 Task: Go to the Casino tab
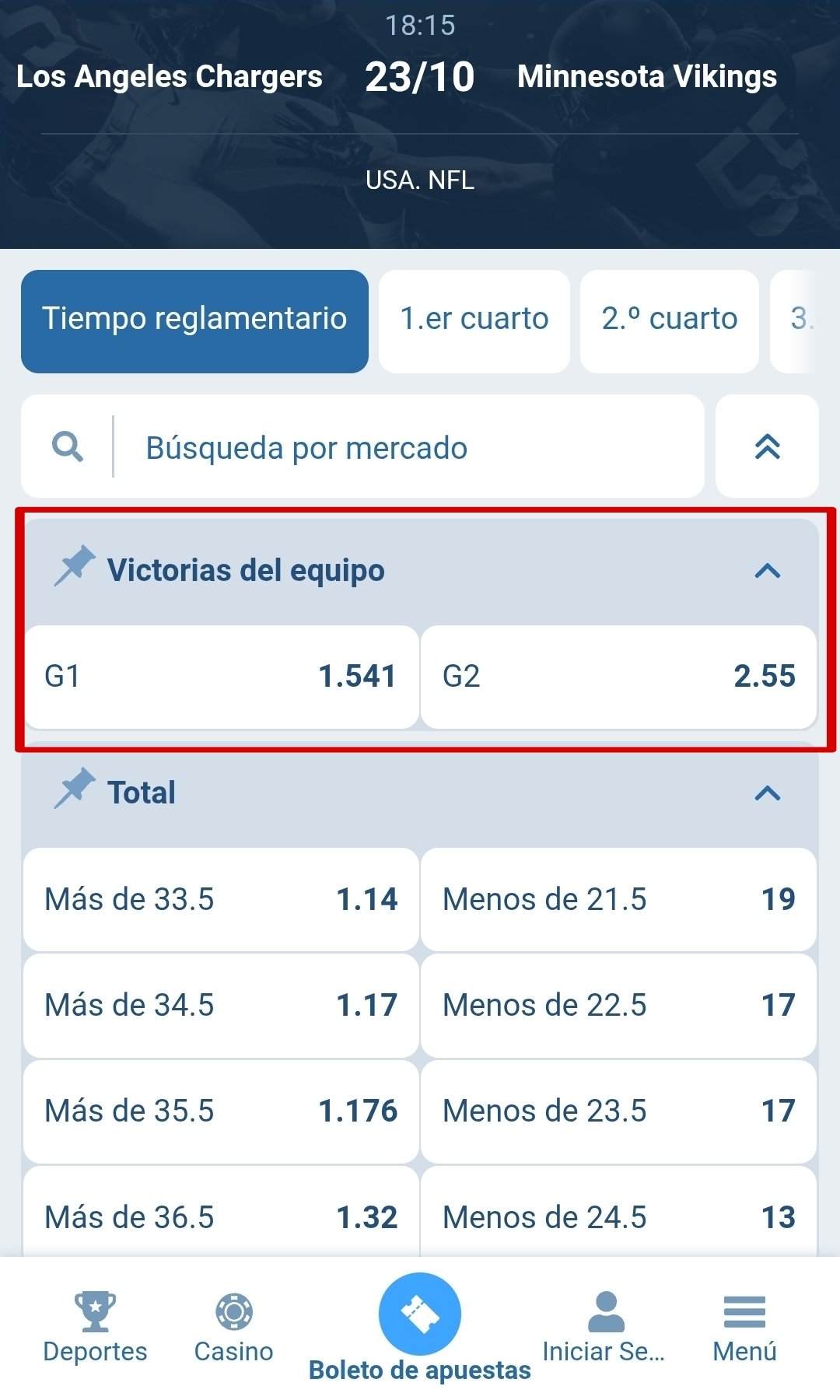(x=233, y=1328)
